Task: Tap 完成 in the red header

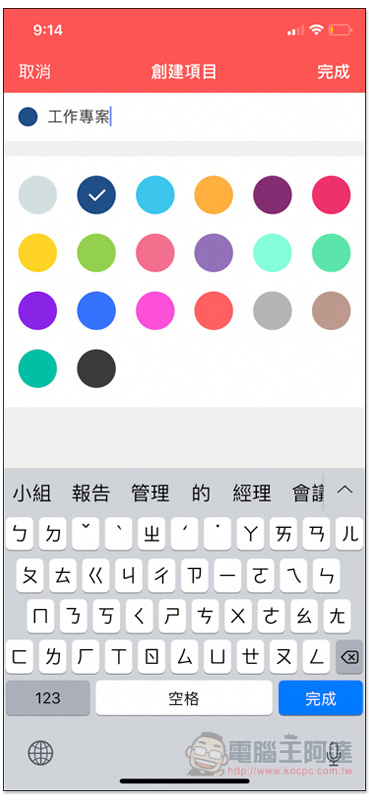Action: click(333, 71)
